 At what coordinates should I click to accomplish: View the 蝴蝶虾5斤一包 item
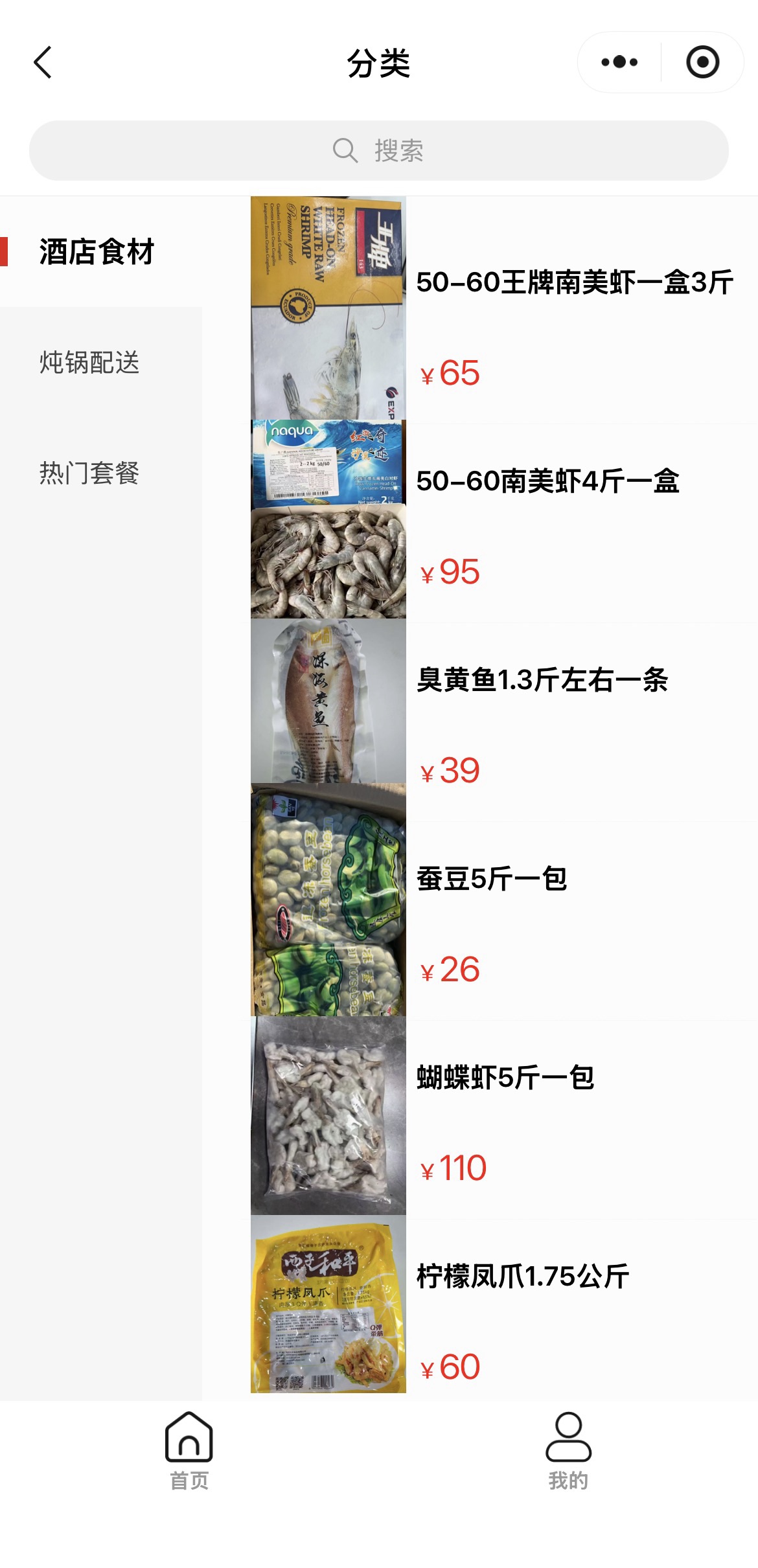pyautogui.click(x=505, y=1078)
